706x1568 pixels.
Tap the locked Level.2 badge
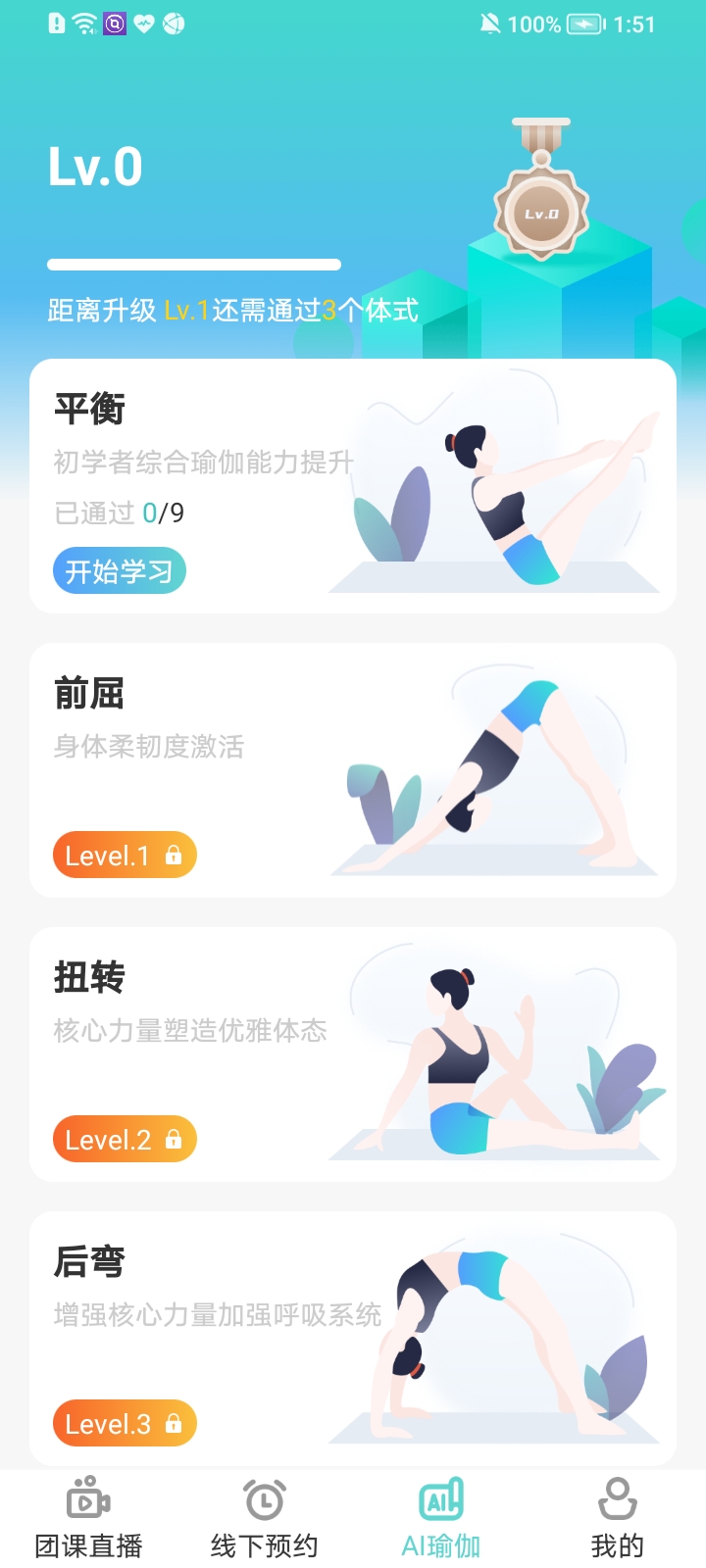pyautogui.click(x=125, y=1140)
